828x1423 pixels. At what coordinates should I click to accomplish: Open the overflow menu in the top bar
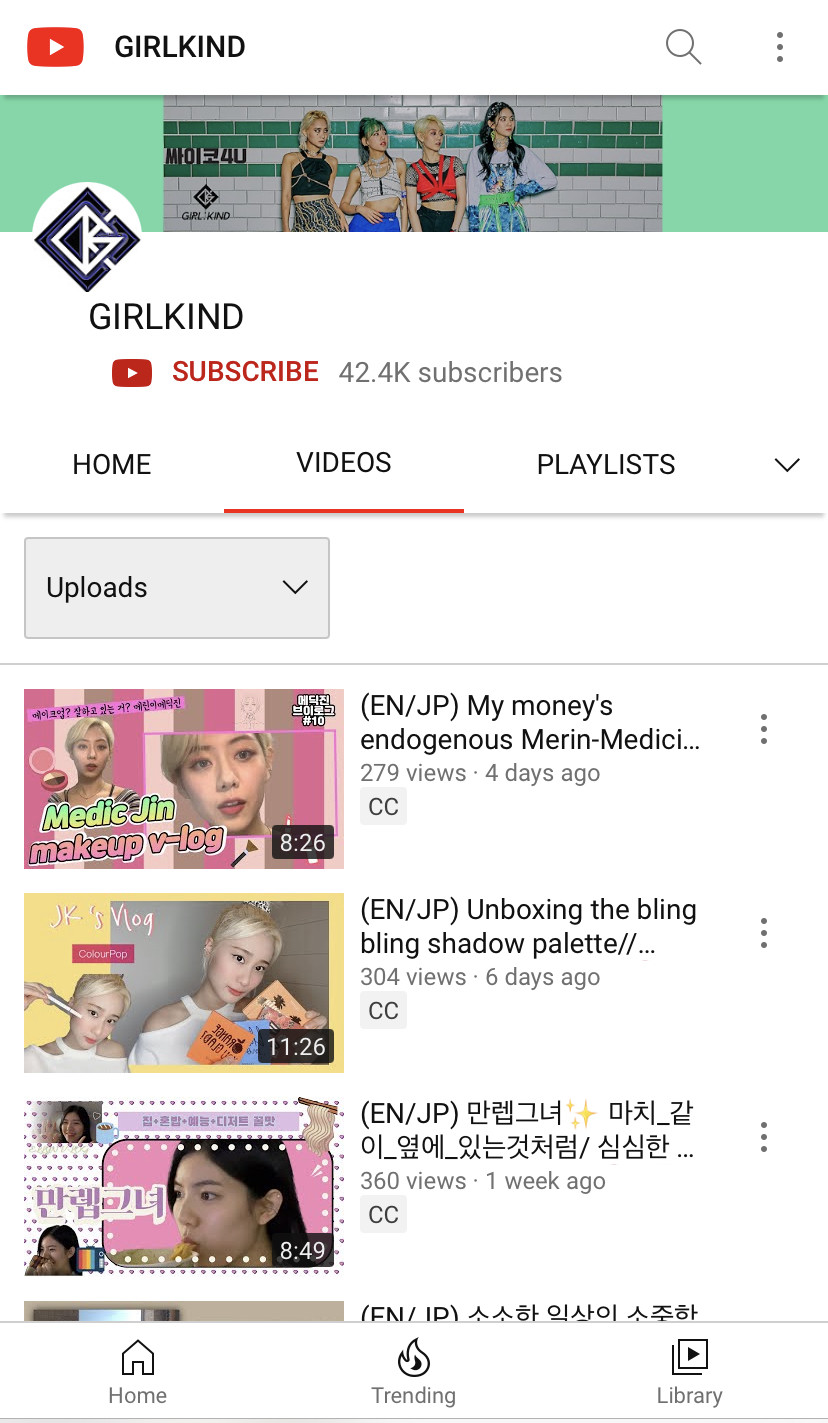[779, 46]
